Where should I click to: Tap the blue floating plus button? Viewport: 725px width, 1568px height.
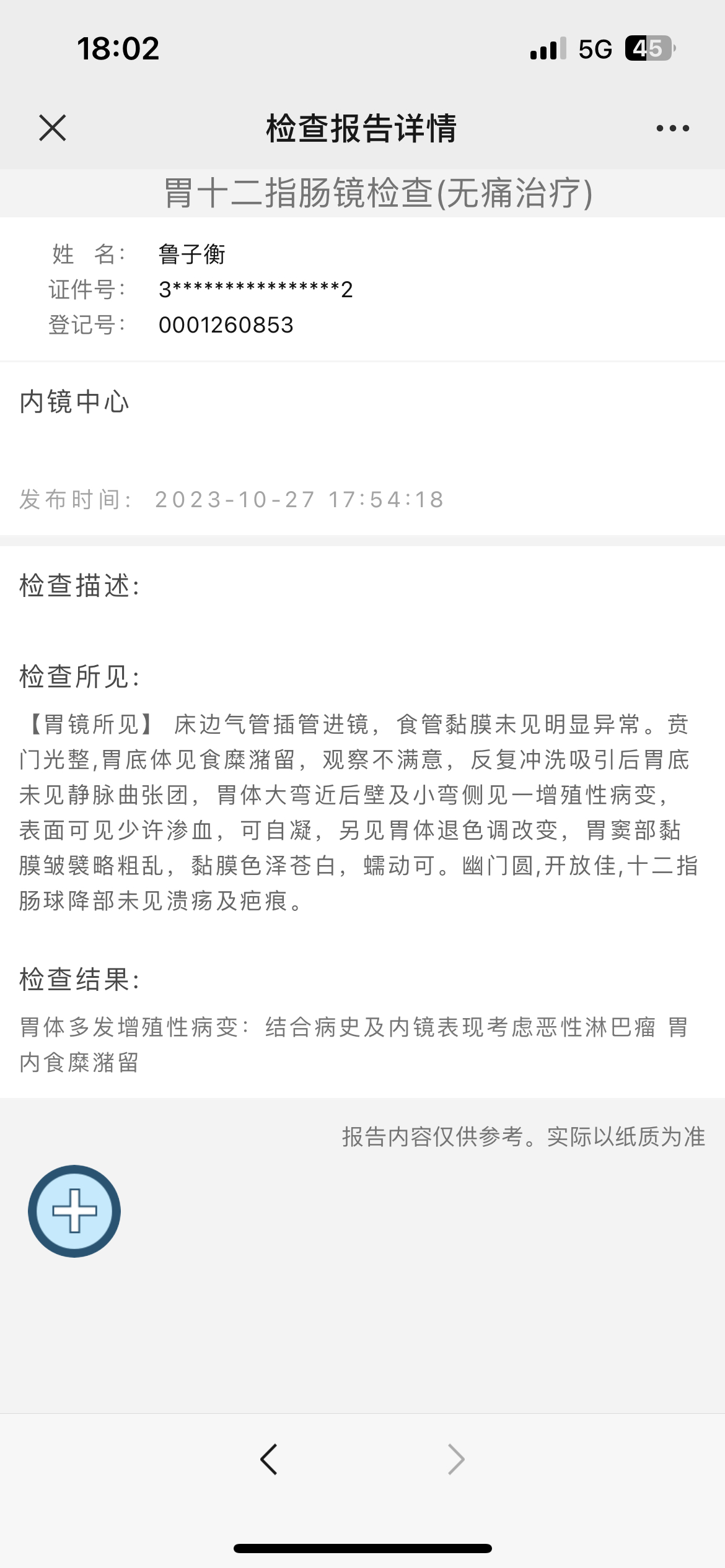tap(74, 1211)
